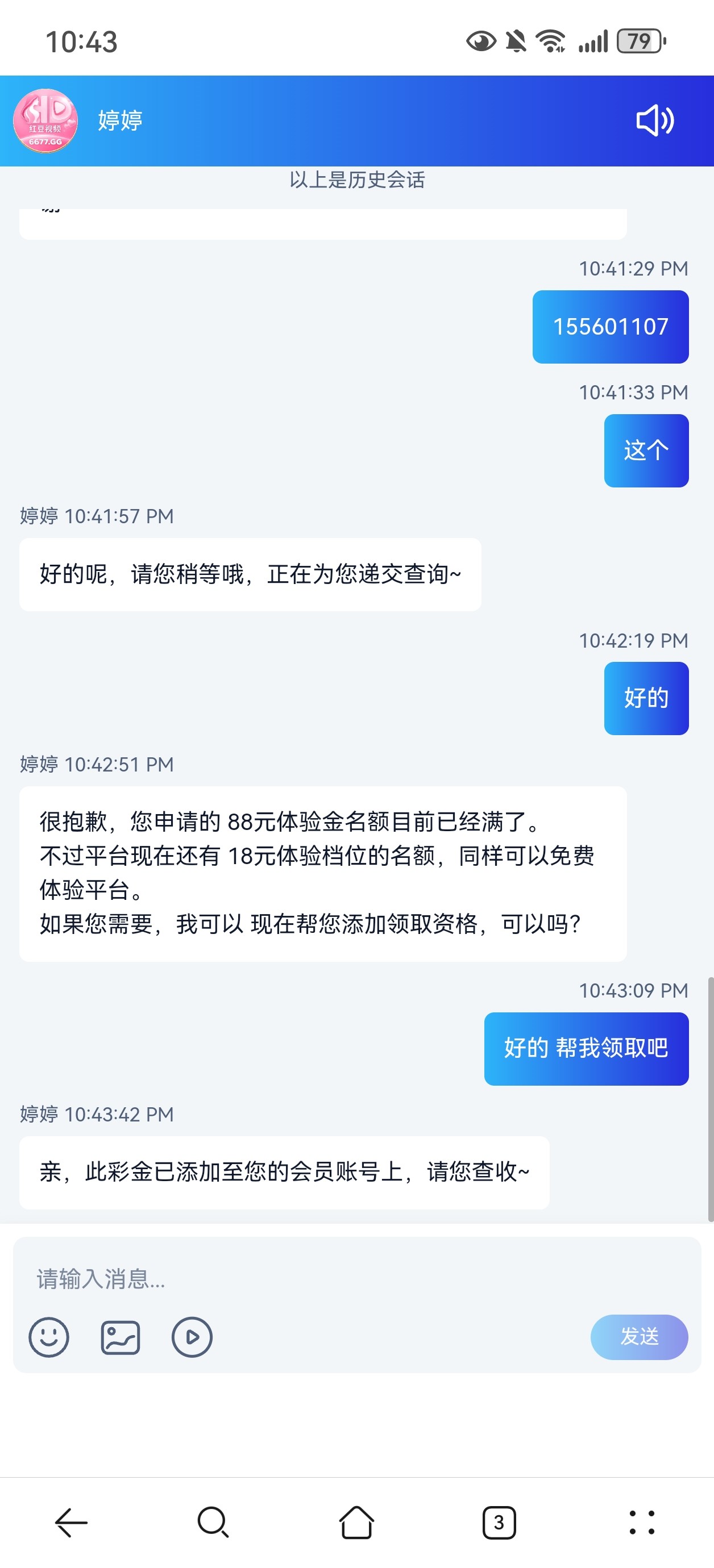
Task: Send the message with 发送 button
Action: point(638,1337)
